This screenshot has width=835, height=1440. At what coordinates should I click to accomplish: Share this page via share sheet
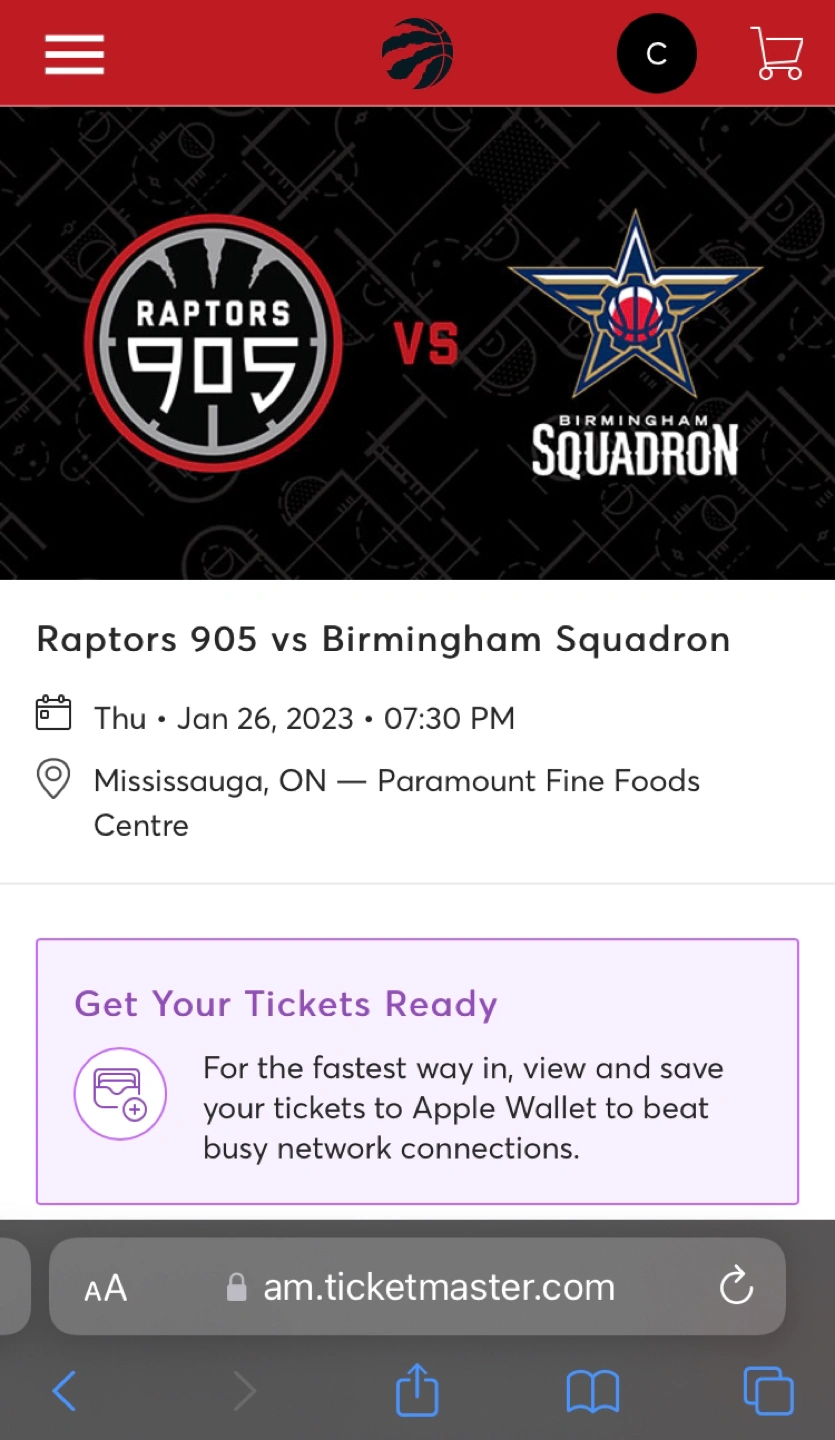click(417, 1390)
